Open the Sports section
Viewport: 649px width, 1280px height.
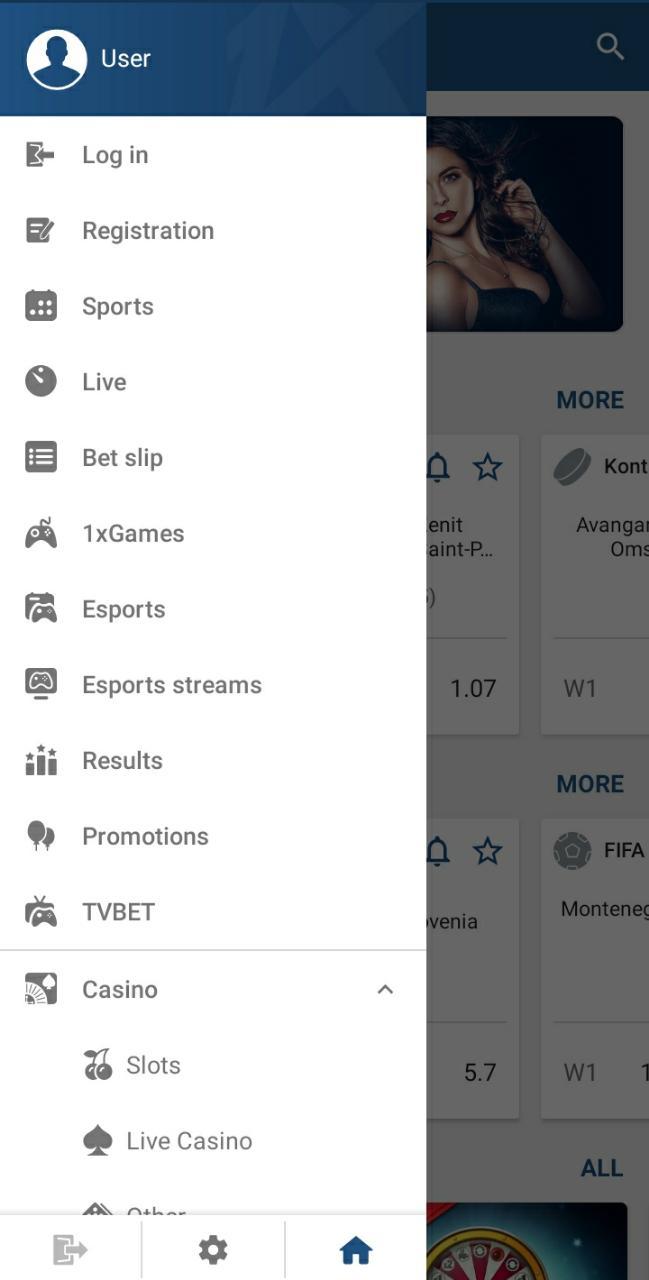point(117,307)
